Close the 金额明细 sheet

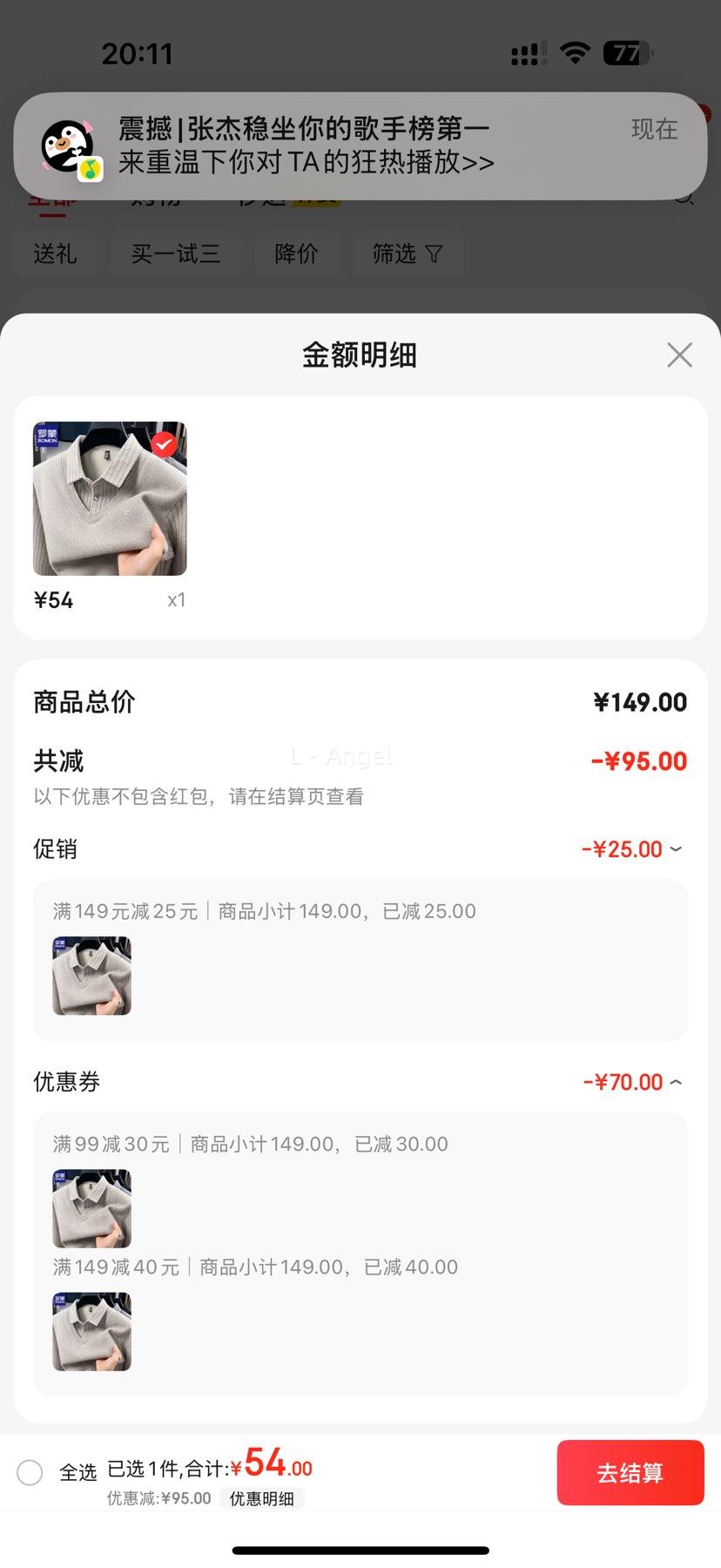click(x=679, y=355)
